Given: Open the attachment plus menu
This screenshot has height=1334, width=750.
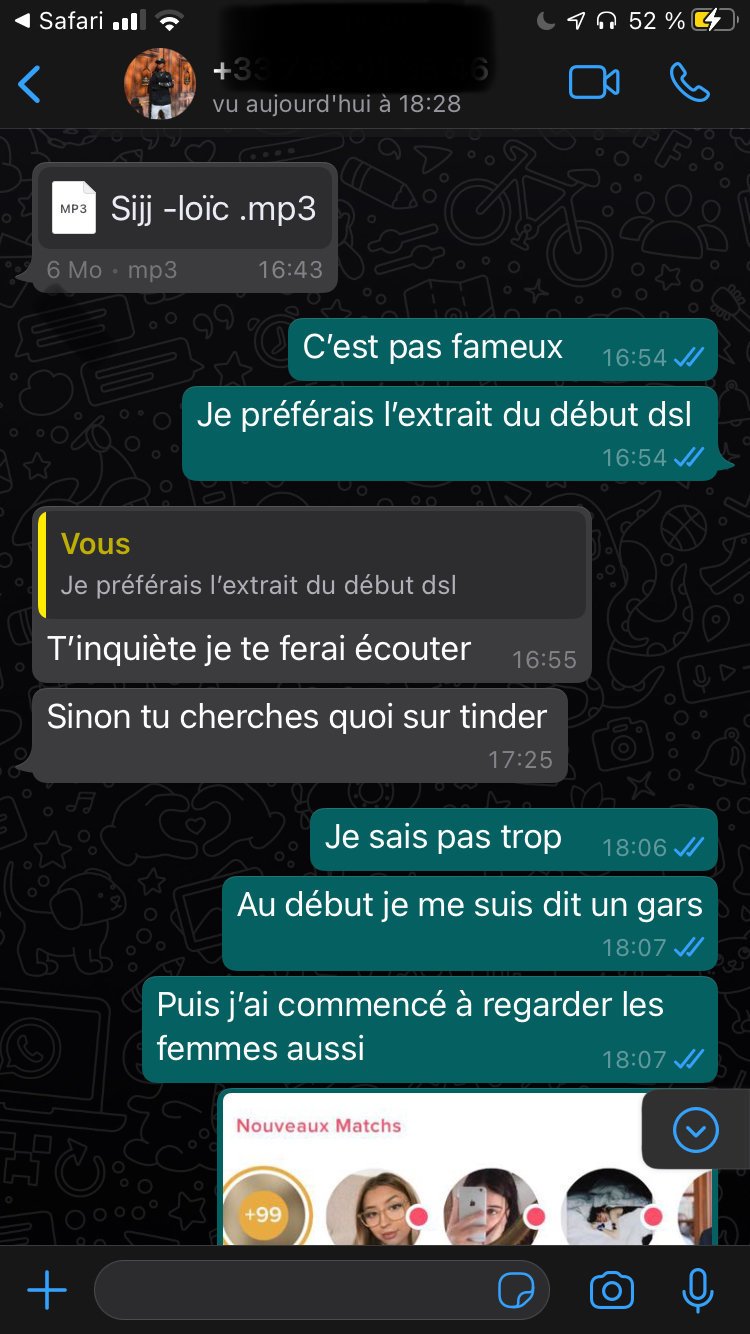Looking at the screenshot, I should [46, 1291].
